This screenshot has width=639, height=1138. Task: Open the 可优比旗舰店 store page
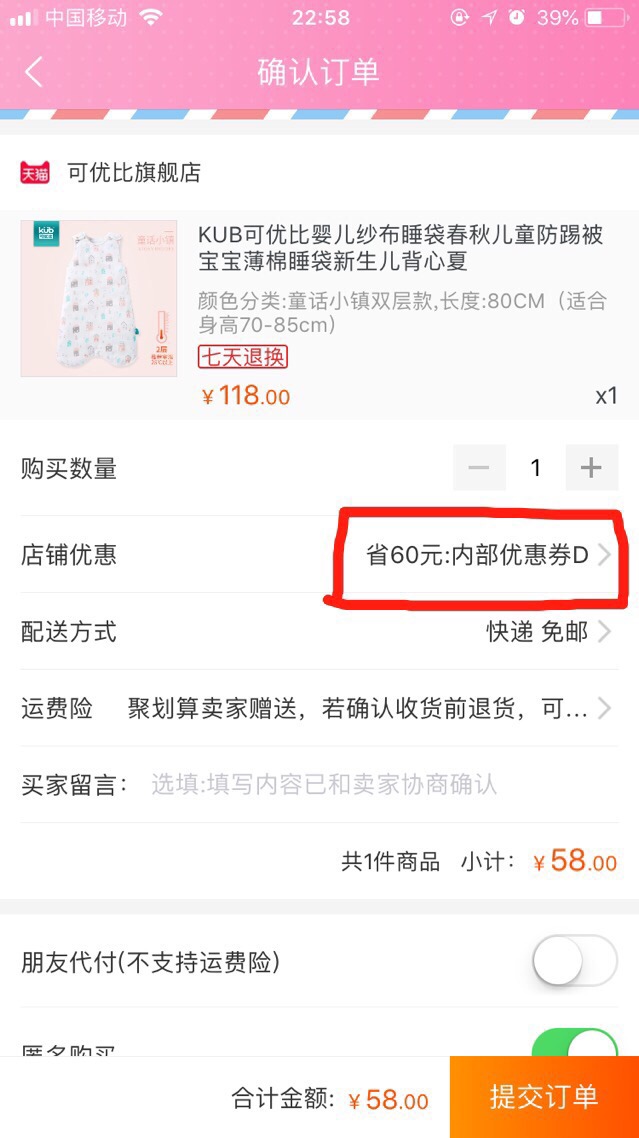tap(133, 172)
